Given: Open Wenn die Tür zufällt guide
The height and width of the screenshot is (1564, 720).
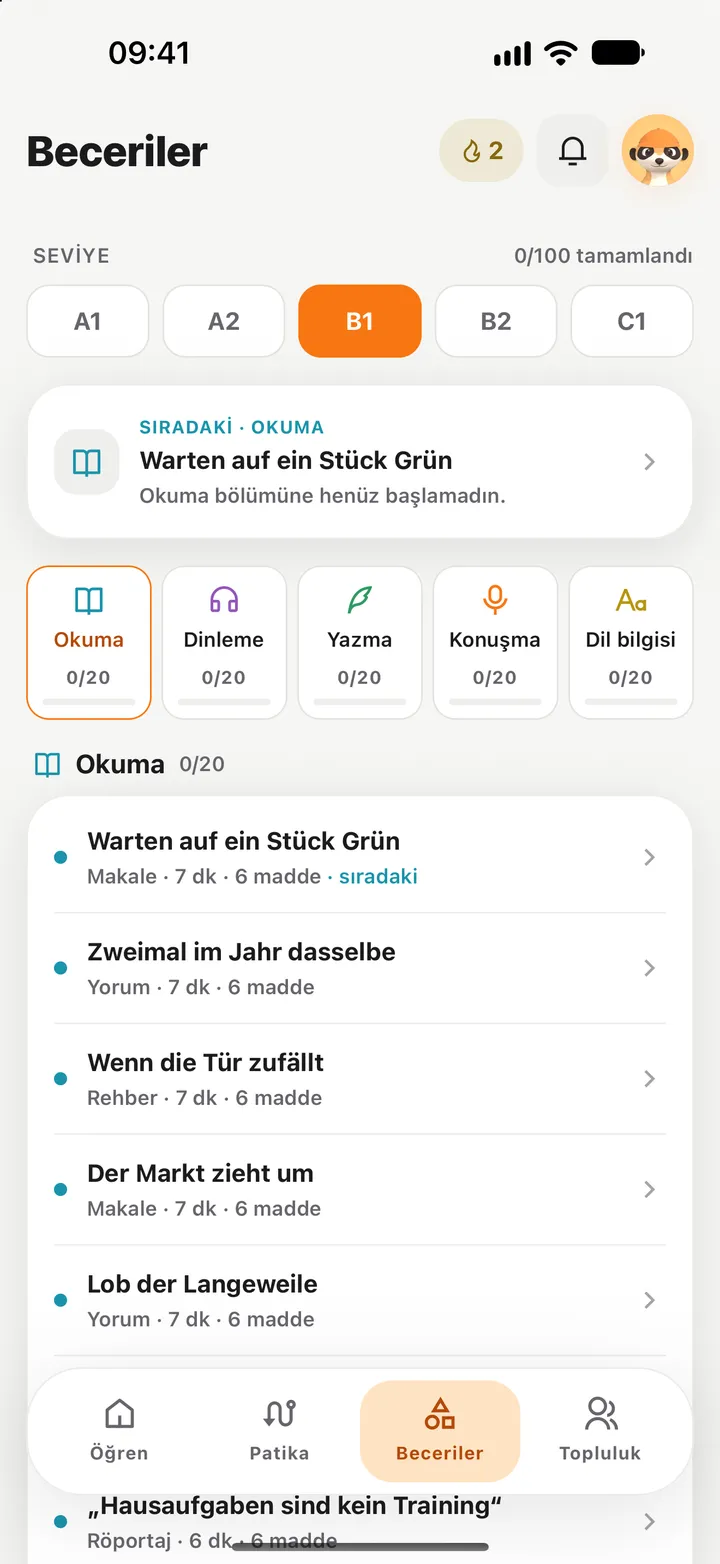Looking at the screenshot, I should coord(360,1079).
